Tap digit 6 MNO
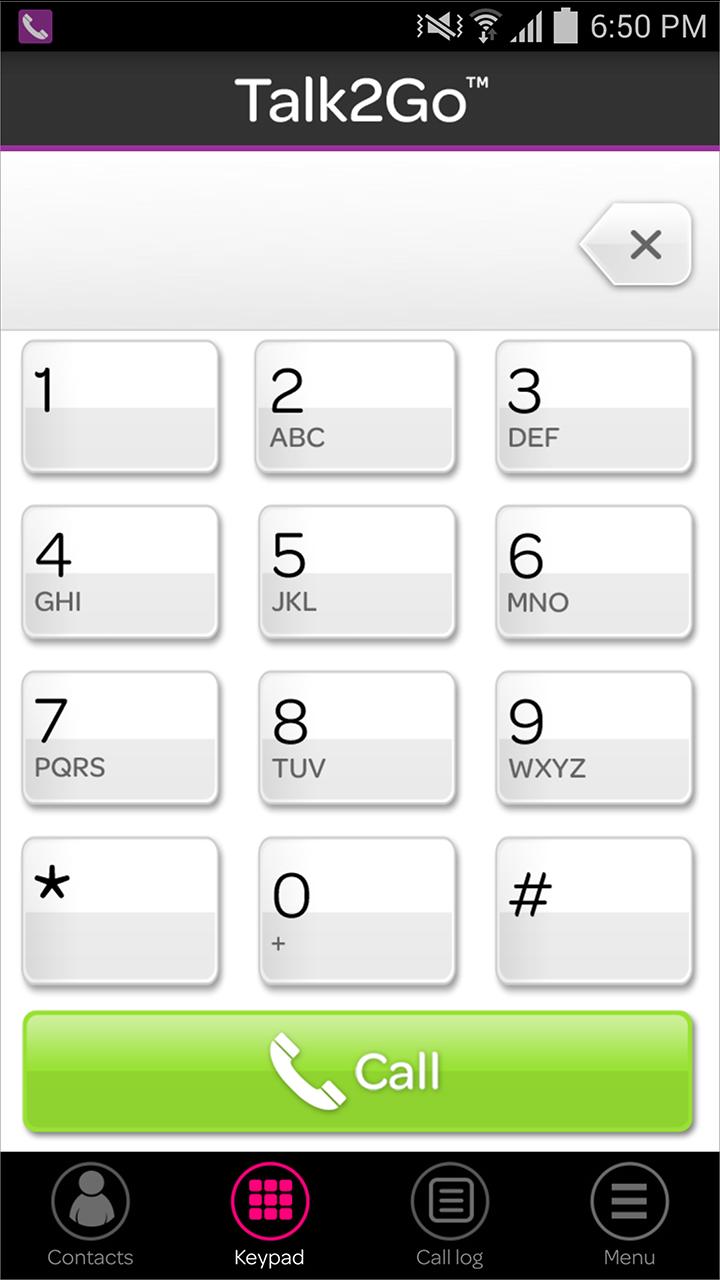 [x=595, y=572]
